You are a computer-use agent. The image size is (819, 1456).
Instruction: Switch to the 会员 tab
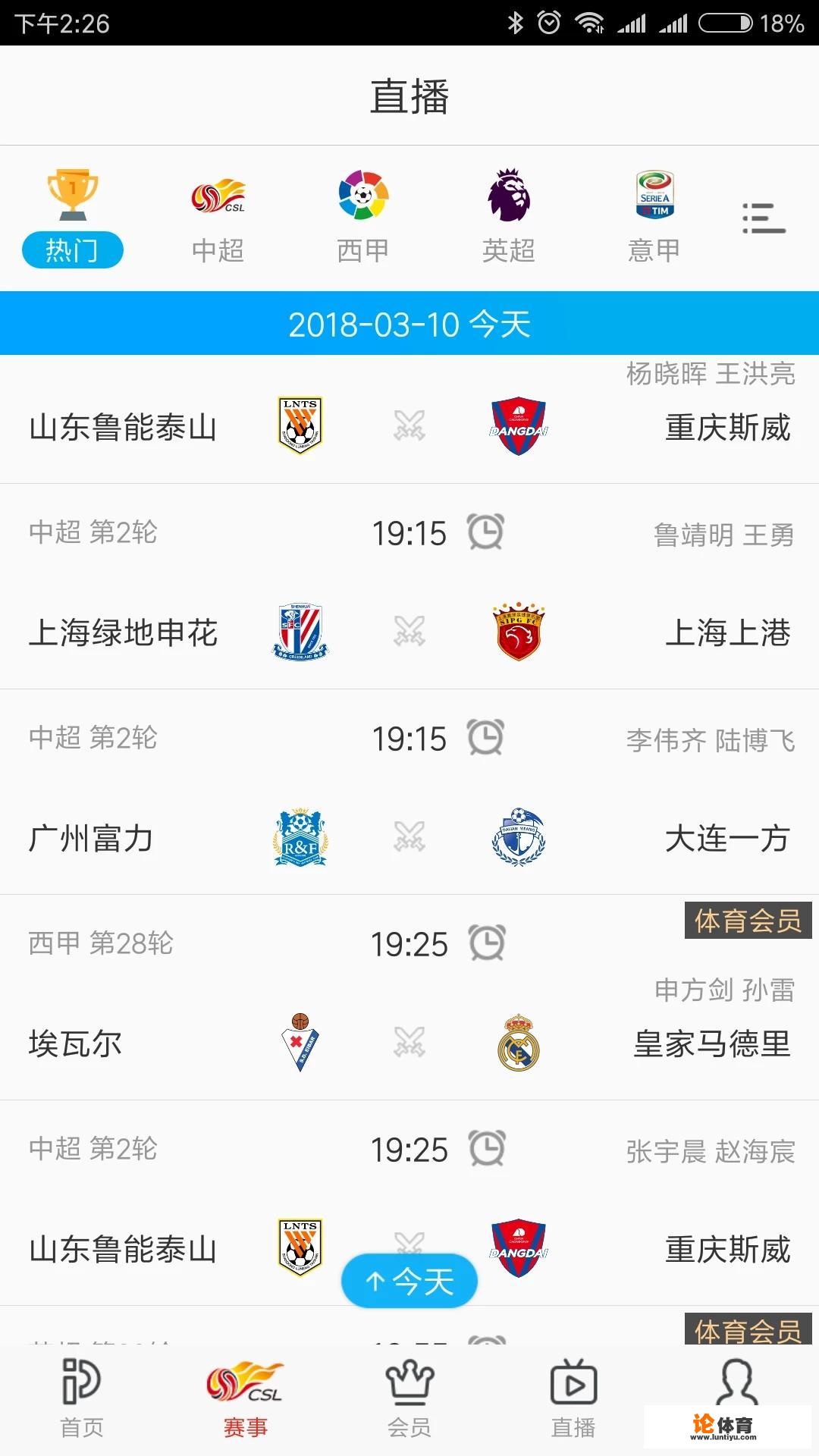point(409,1399)
